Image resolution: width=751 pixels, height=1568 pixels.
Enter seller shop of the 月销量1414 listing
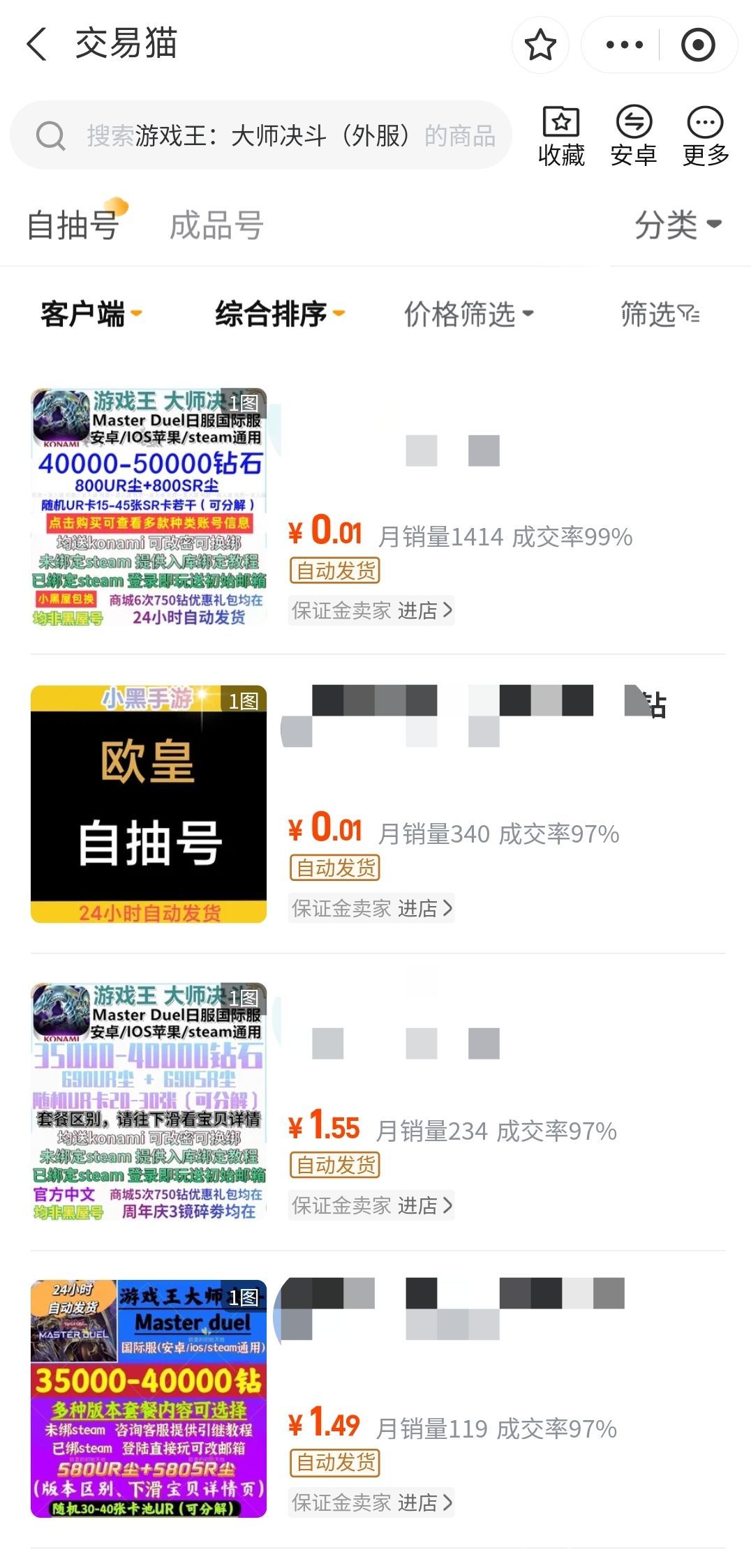[x=371, y=610]
